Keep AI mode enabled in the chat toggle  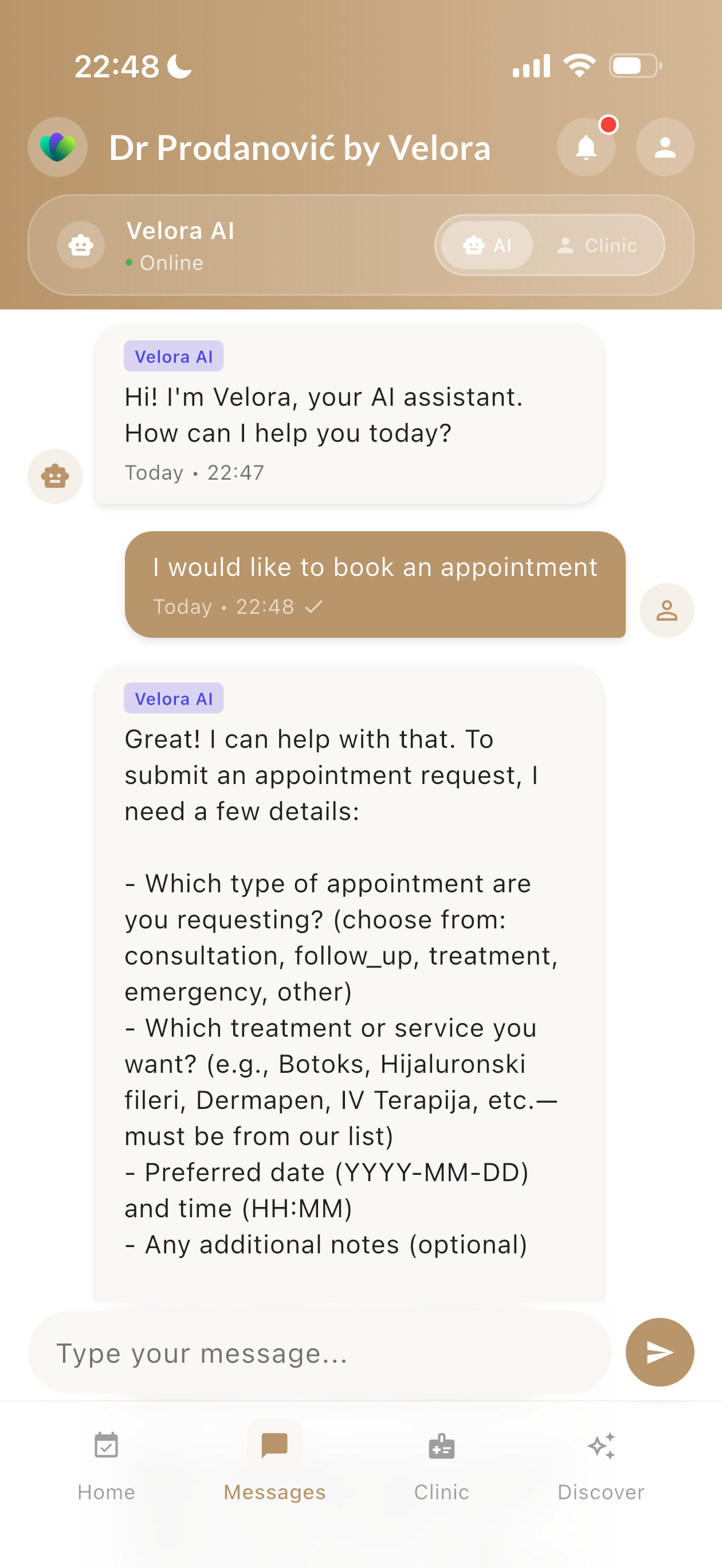coord(485,245)
